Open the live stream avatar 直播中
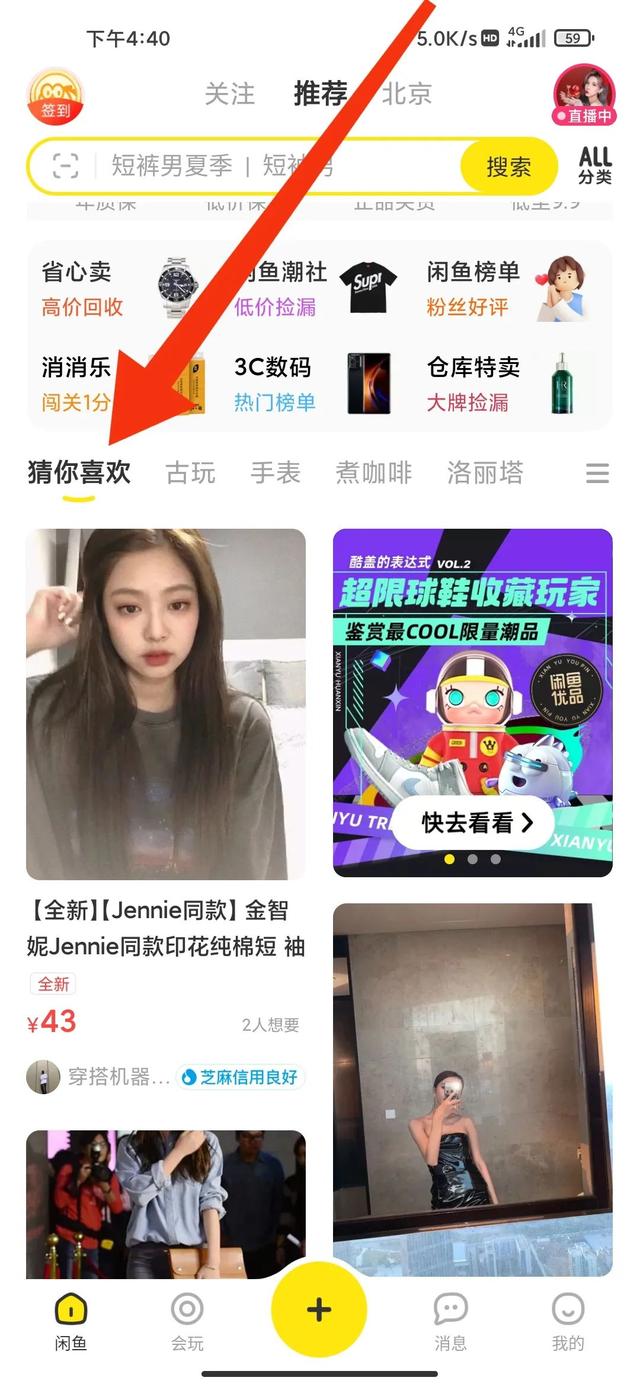This screenshot has width=640, height=1387. coord(584,96)
